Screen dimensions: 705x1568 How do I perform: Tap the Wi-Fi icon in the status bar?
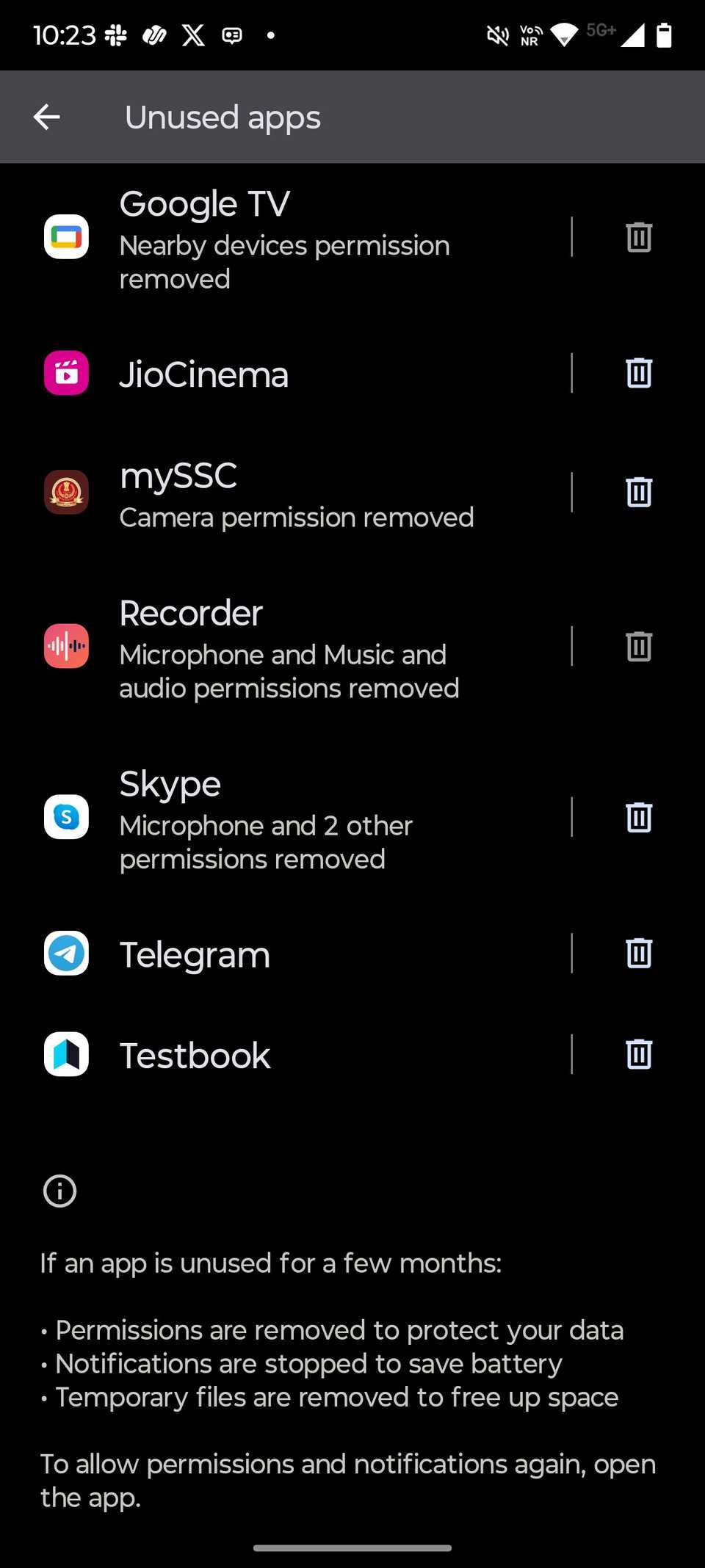click(563, 35)
